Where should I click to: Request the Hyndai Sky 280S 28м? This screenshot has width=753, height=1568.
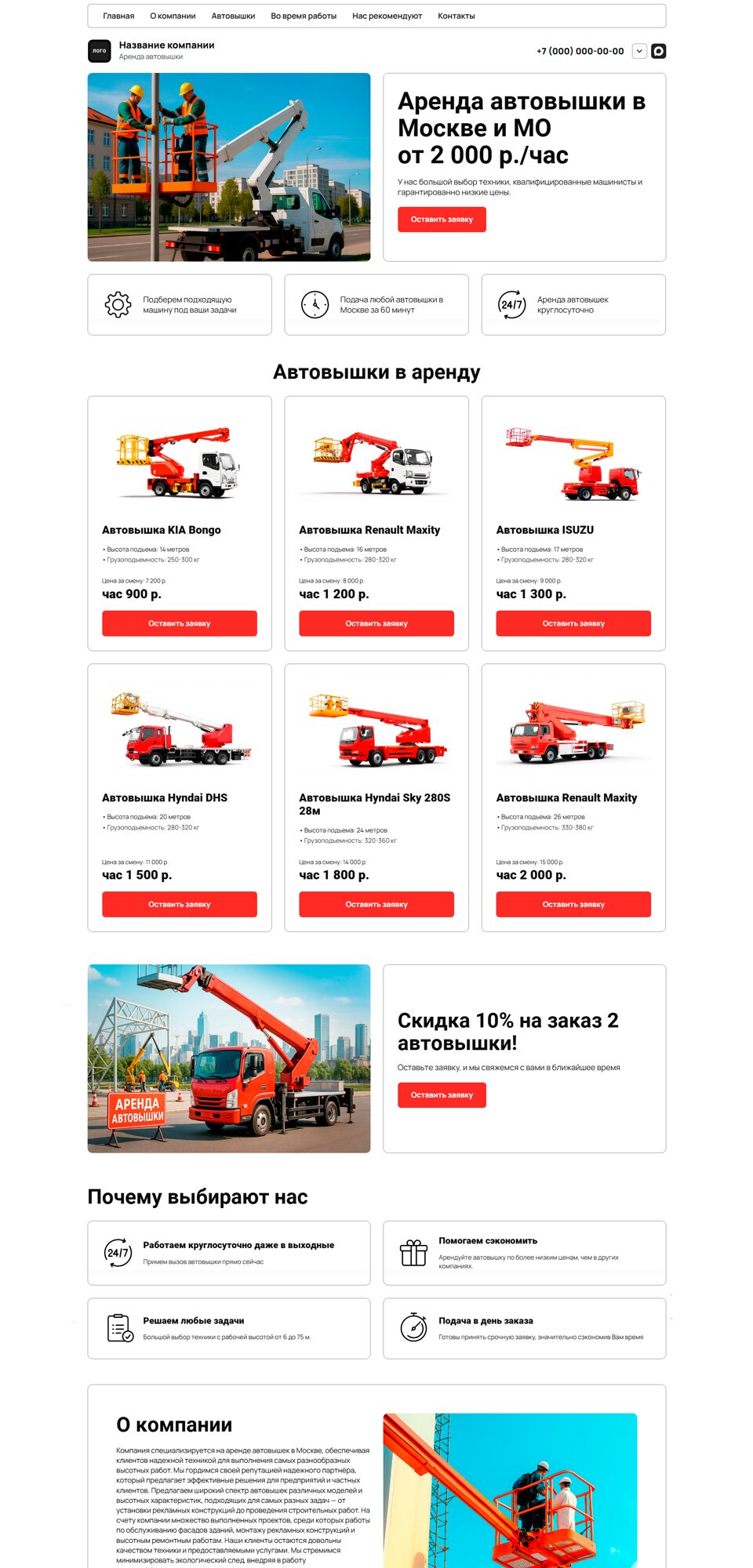click(x=376, y=904)
